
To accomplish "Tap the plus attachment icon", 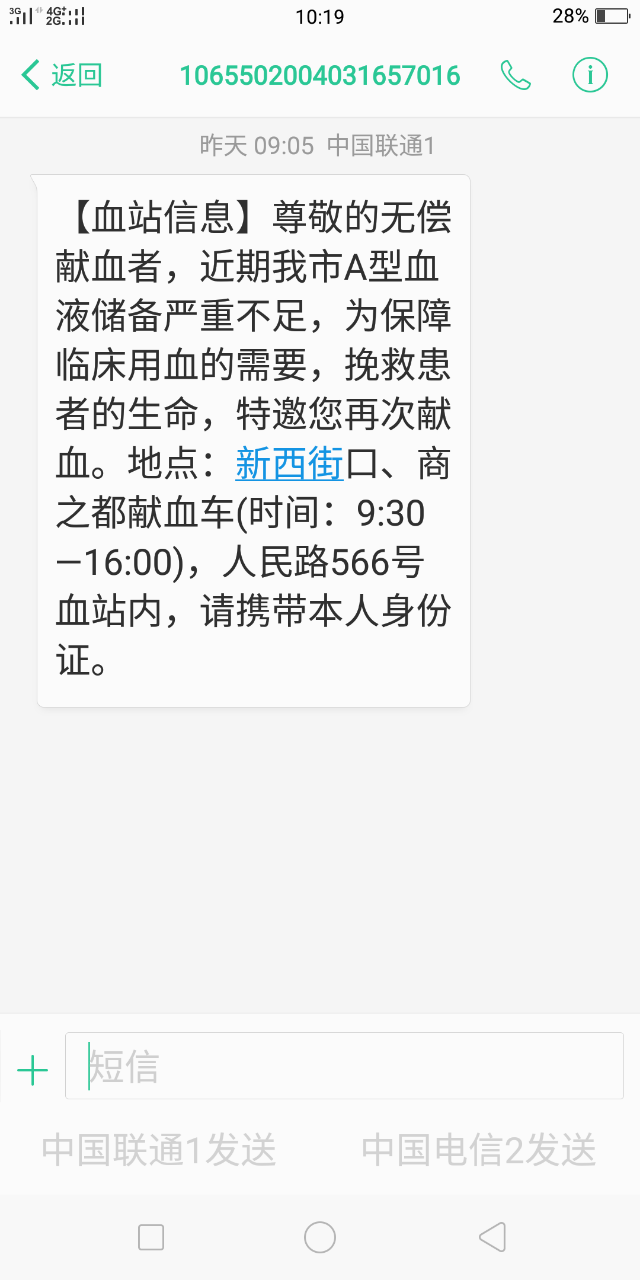I will pyautogui.click(x=33, y=1071).
